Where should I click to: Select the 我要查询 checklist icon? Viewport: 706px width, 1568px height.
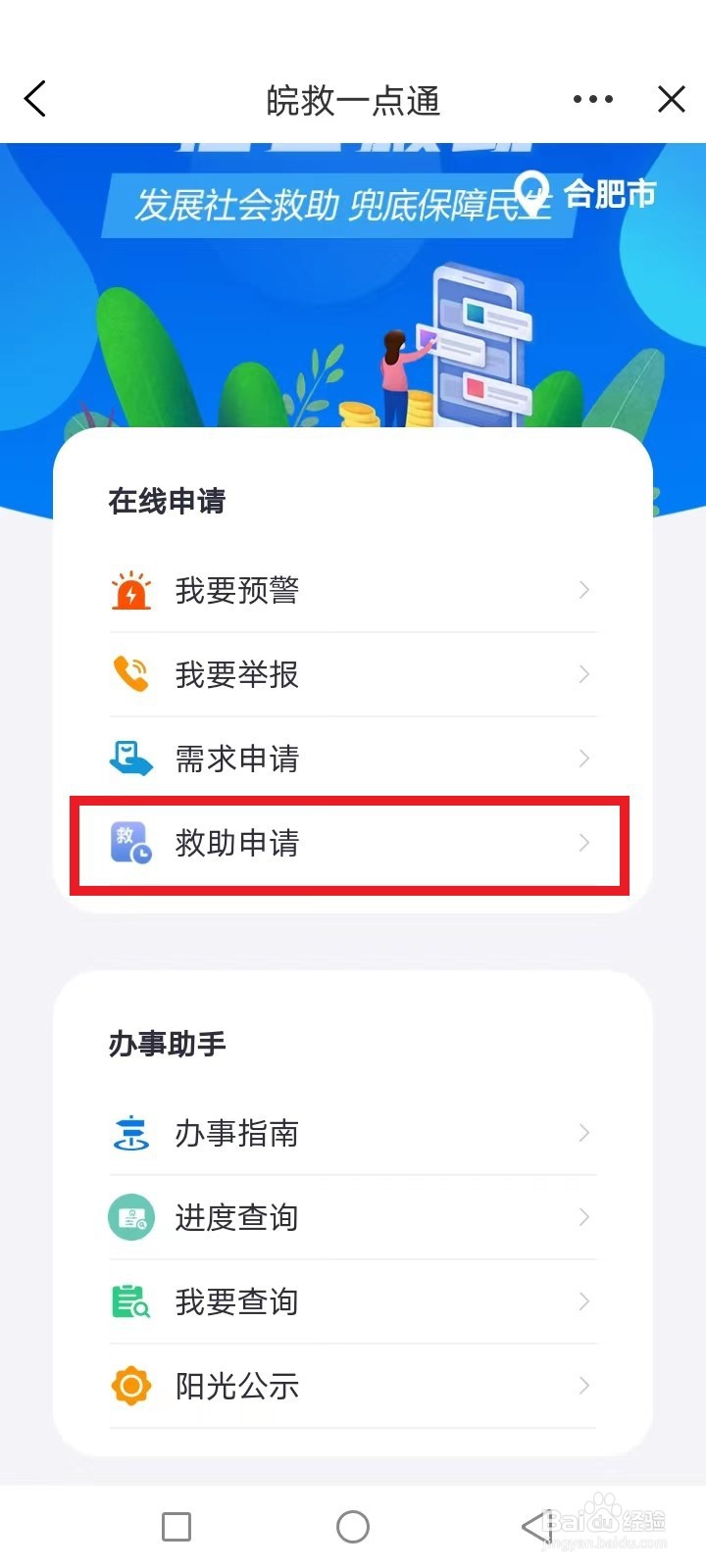[130, 1301]
